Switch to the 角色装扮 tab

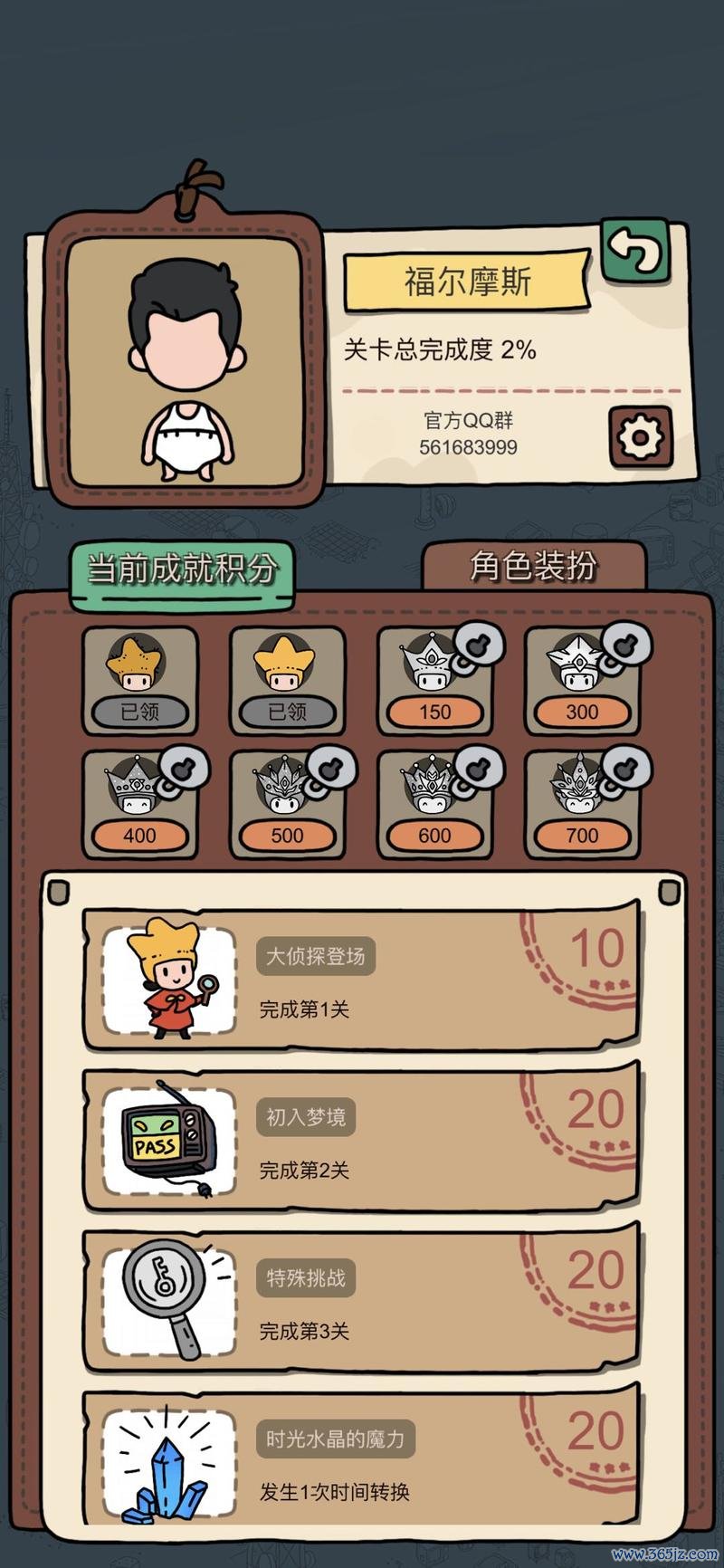tap(536, 569)
